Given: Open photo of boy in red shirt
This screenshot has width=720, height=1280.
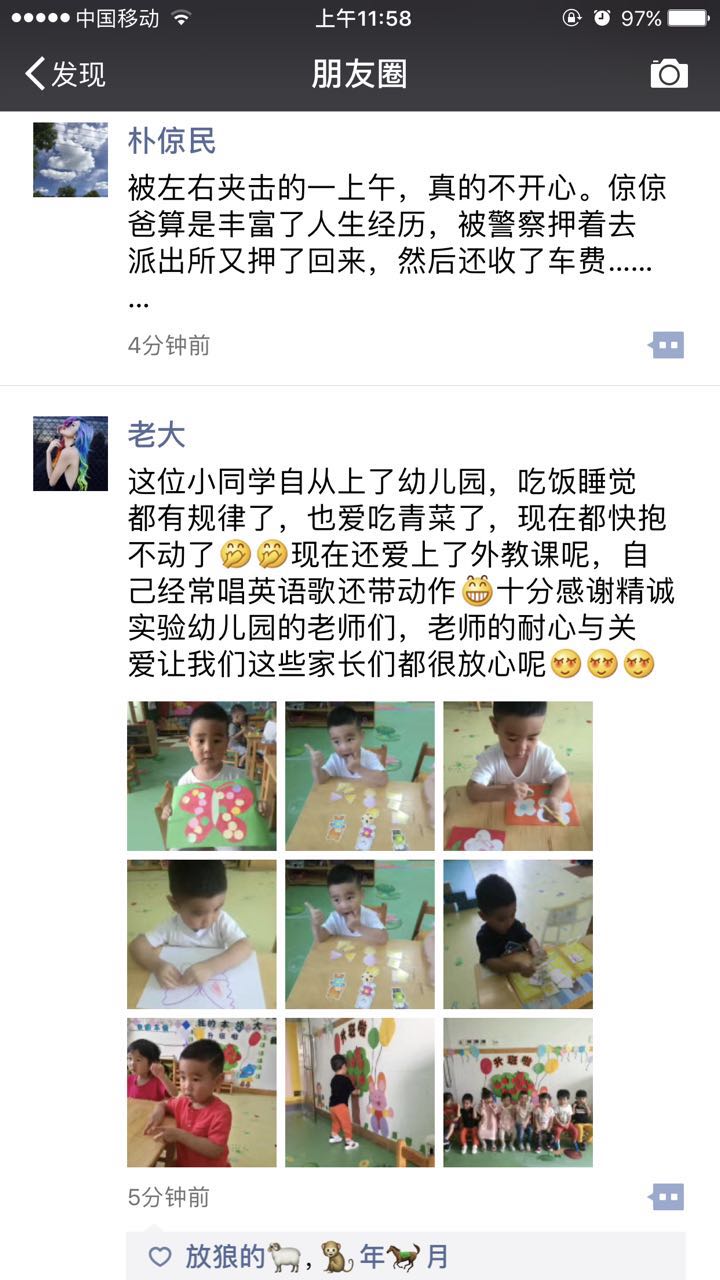Looking at the screenshot, I should click(x=202, y=1092).
